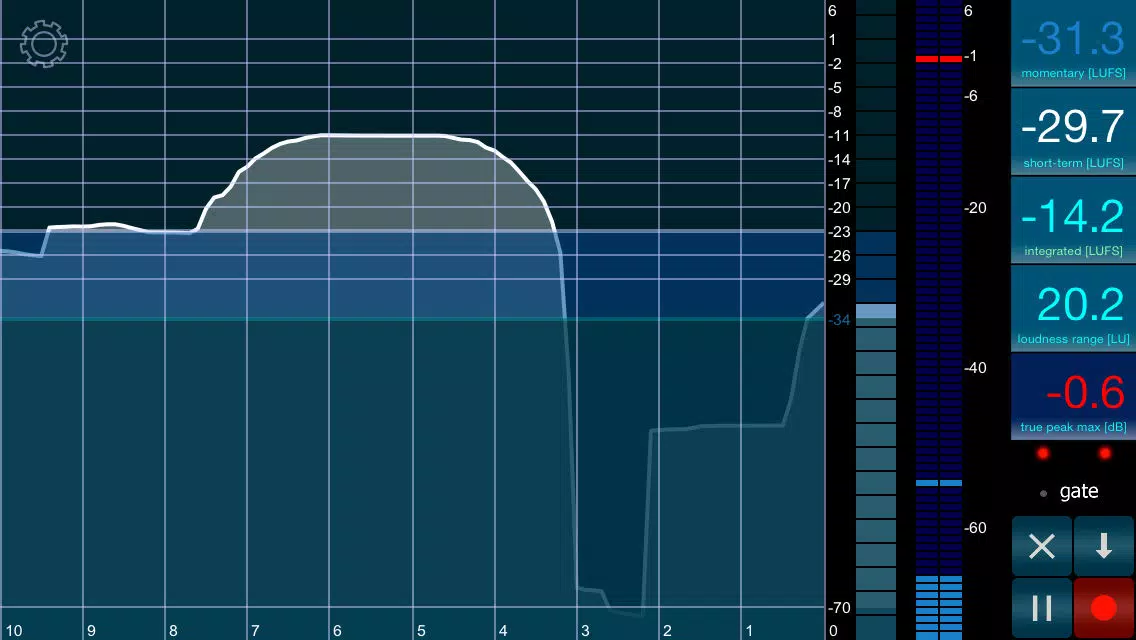Tap the download arrow button

pos(1104,546)
